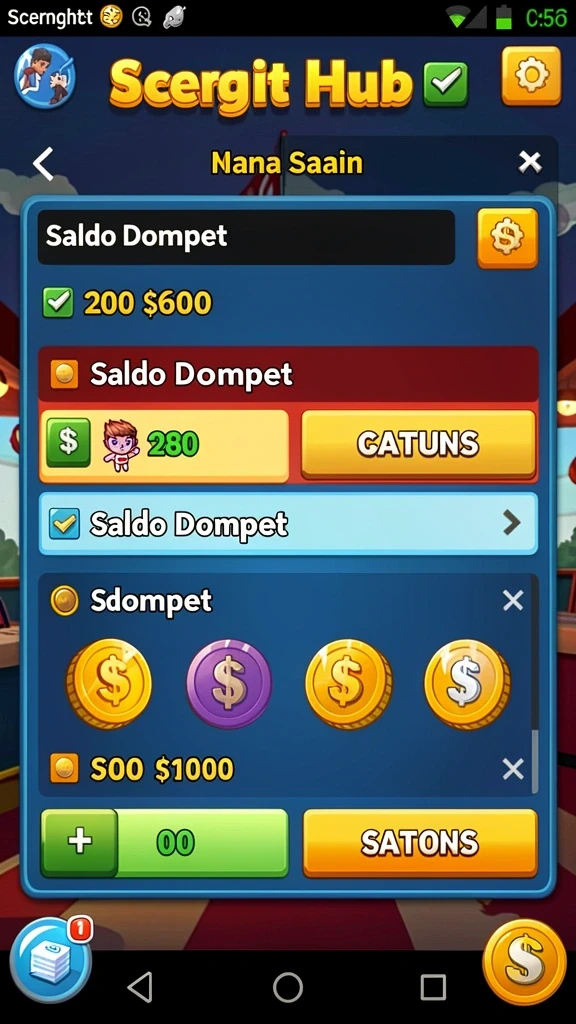
Task: Open the blue notes icon with badge
Action: click(x=51, y=960)
